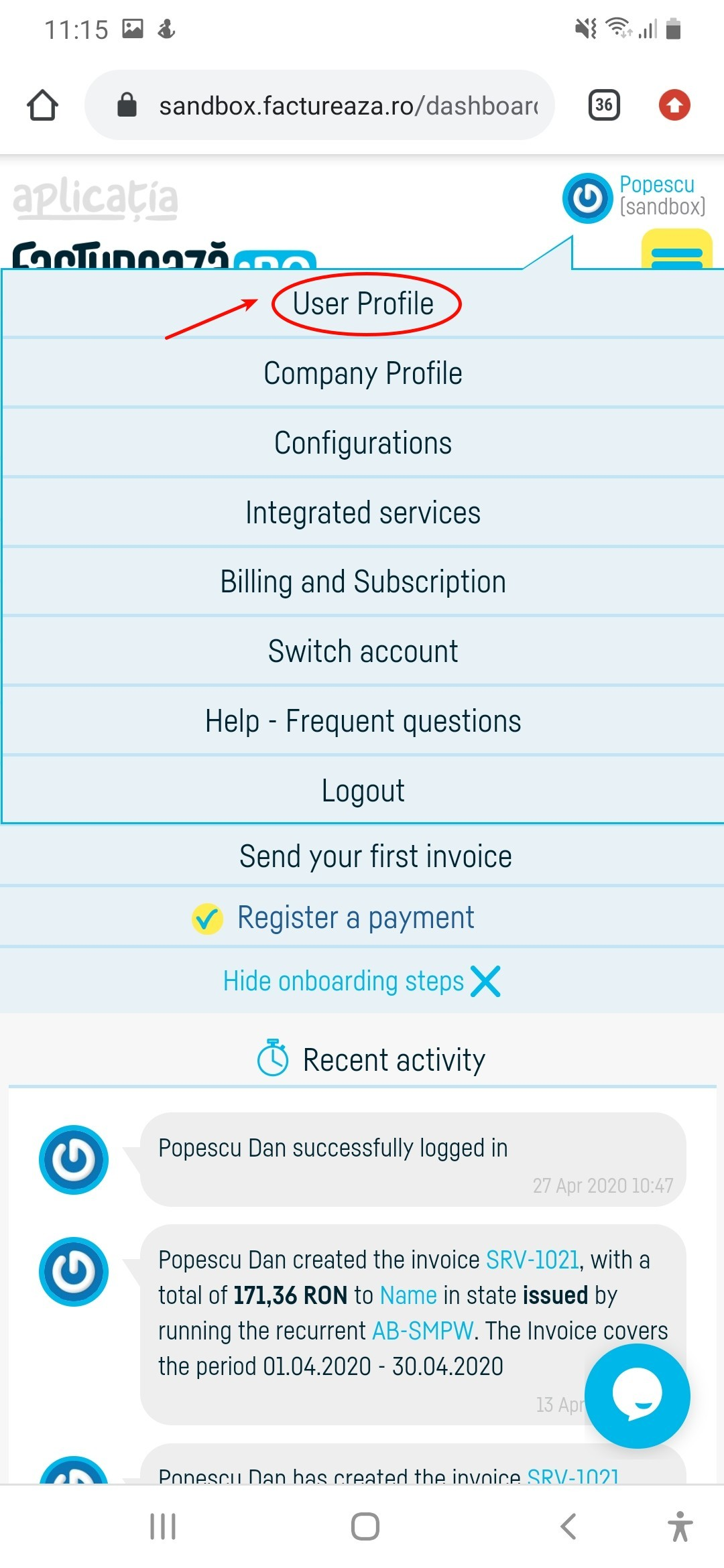
Task: Open Company Profile
Action: pyautogui.click(x=362, y=373)
